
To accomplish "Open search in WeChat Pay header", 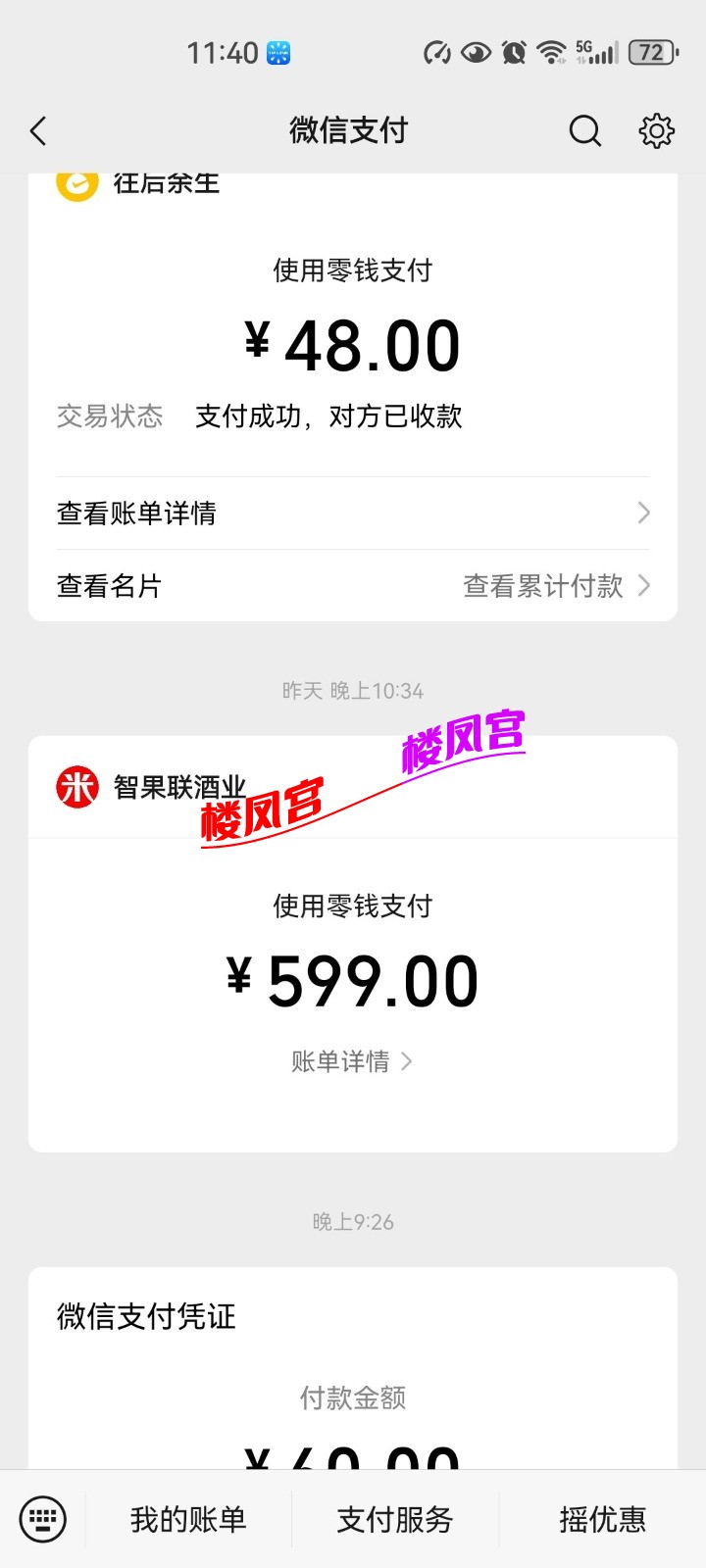I will (x=584, y=130).
